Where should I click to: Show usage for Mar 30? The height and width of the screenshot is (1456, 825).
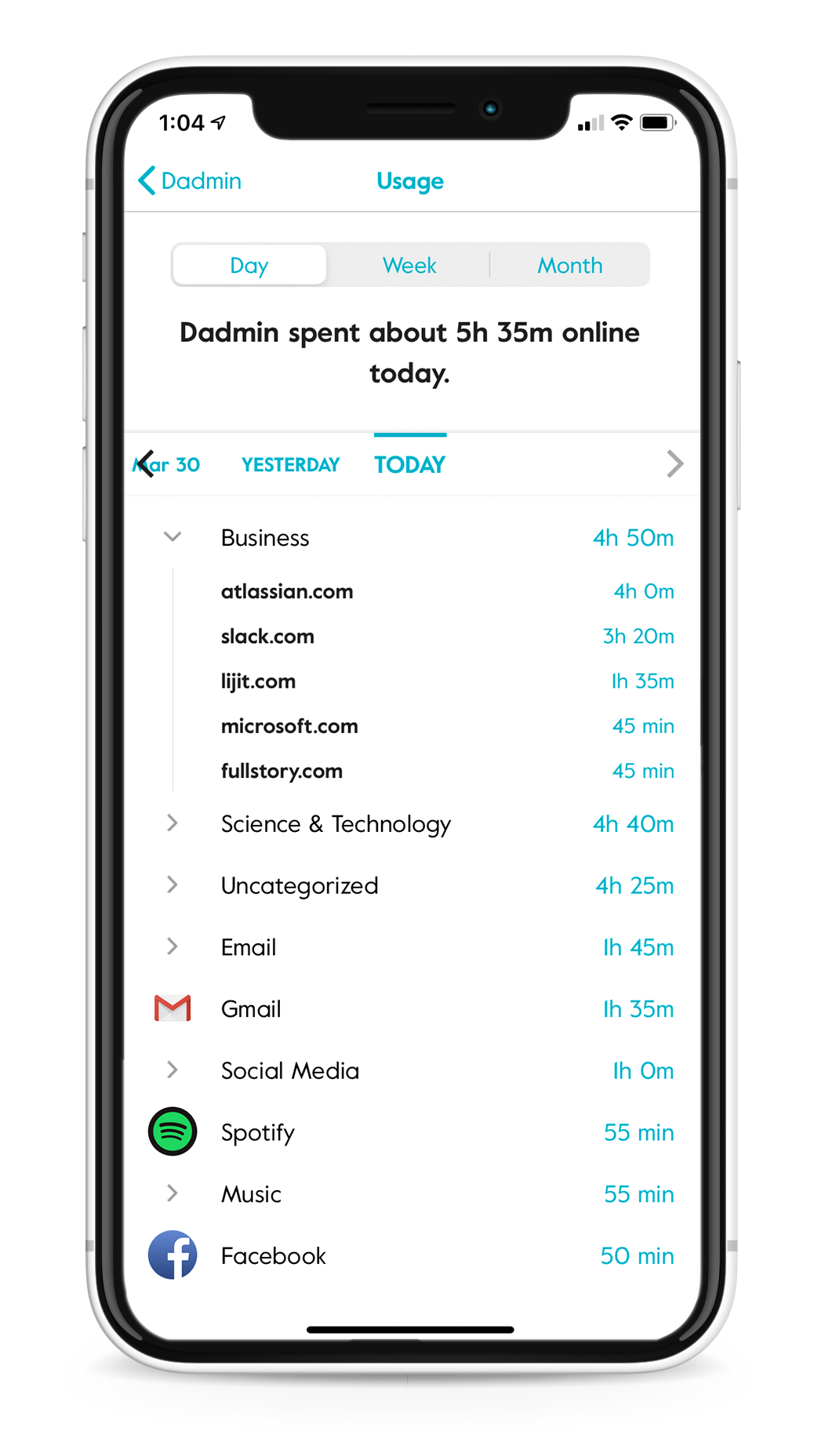(x=167, y=464)
